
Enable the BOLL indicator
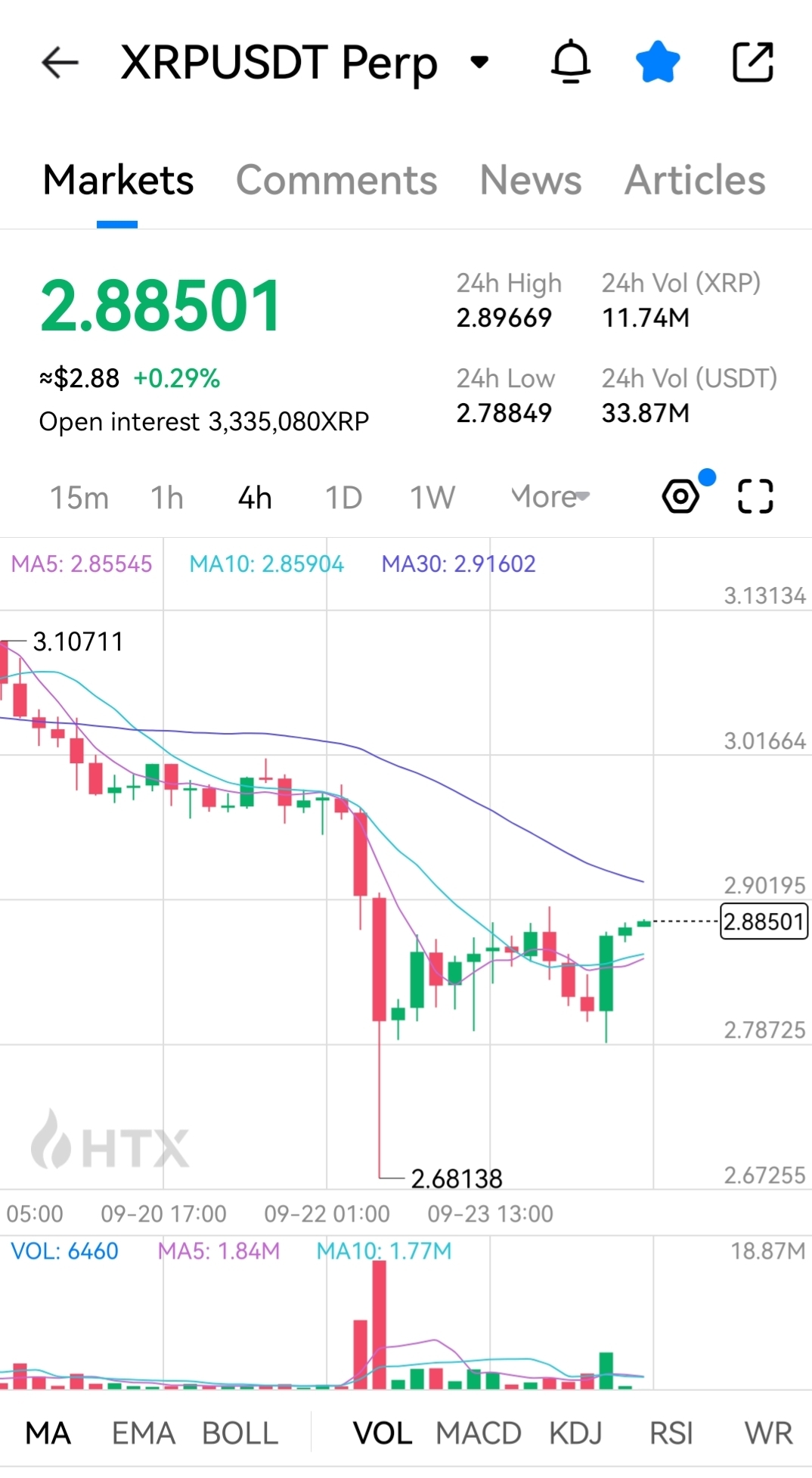pyautogui.click(x=240, y=1433)
